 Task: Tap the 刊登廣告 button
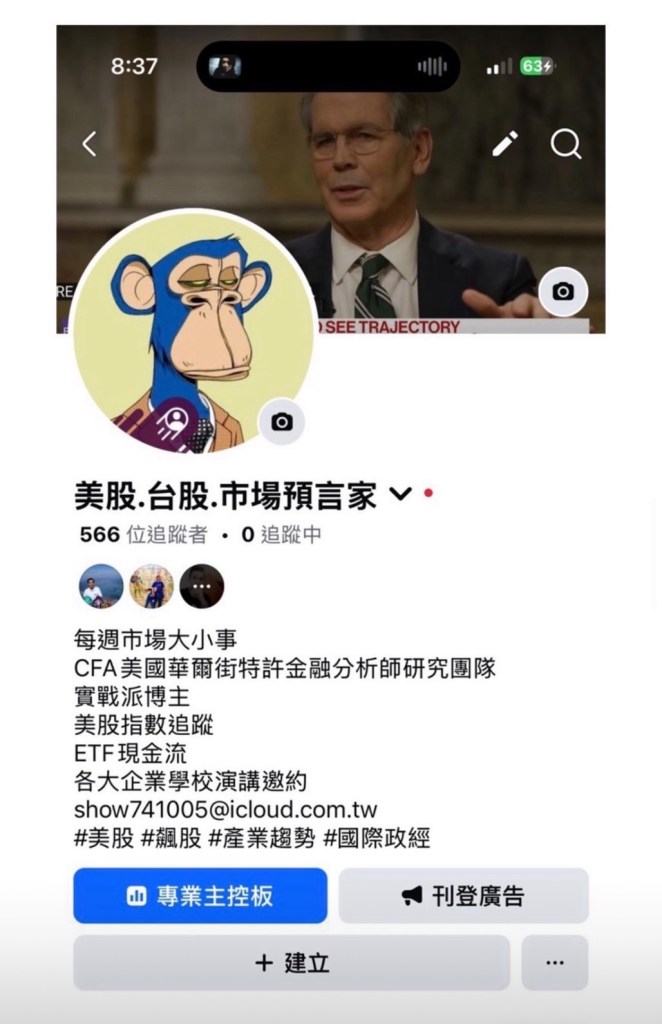[463, 895]
